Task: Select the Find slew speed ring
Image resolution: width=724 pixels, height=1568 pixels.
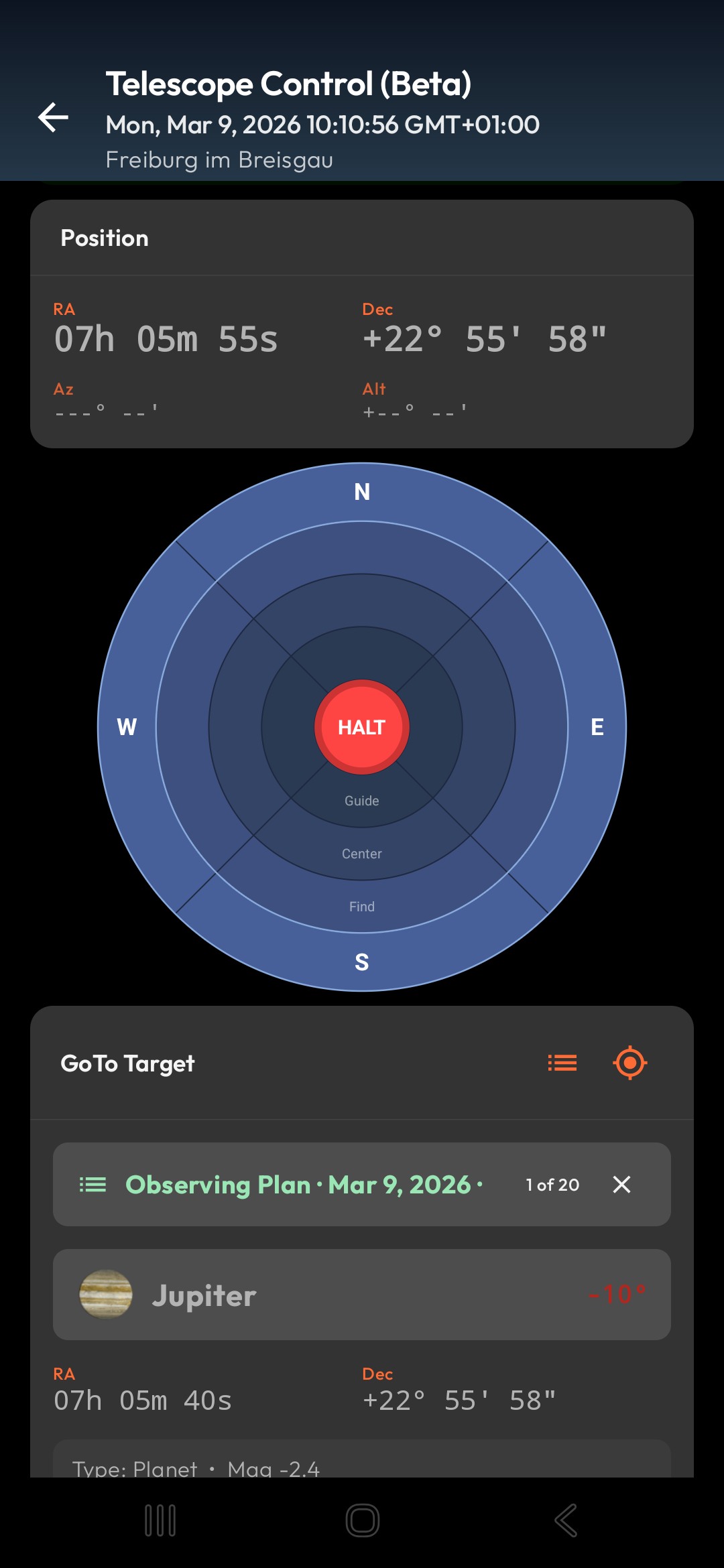Action: pos(362,906)
